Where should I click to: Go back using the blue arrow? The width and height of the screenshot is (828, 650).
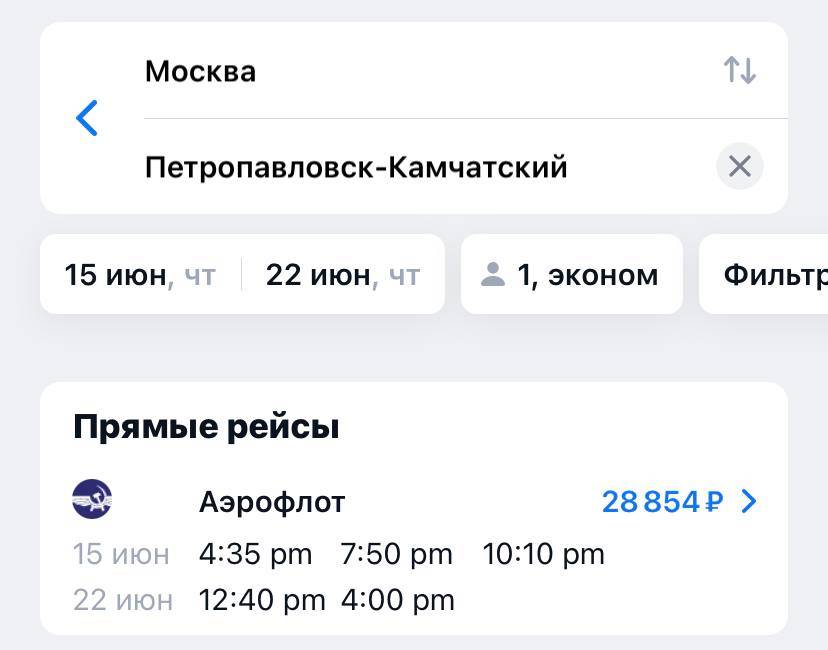coord(87,118)
